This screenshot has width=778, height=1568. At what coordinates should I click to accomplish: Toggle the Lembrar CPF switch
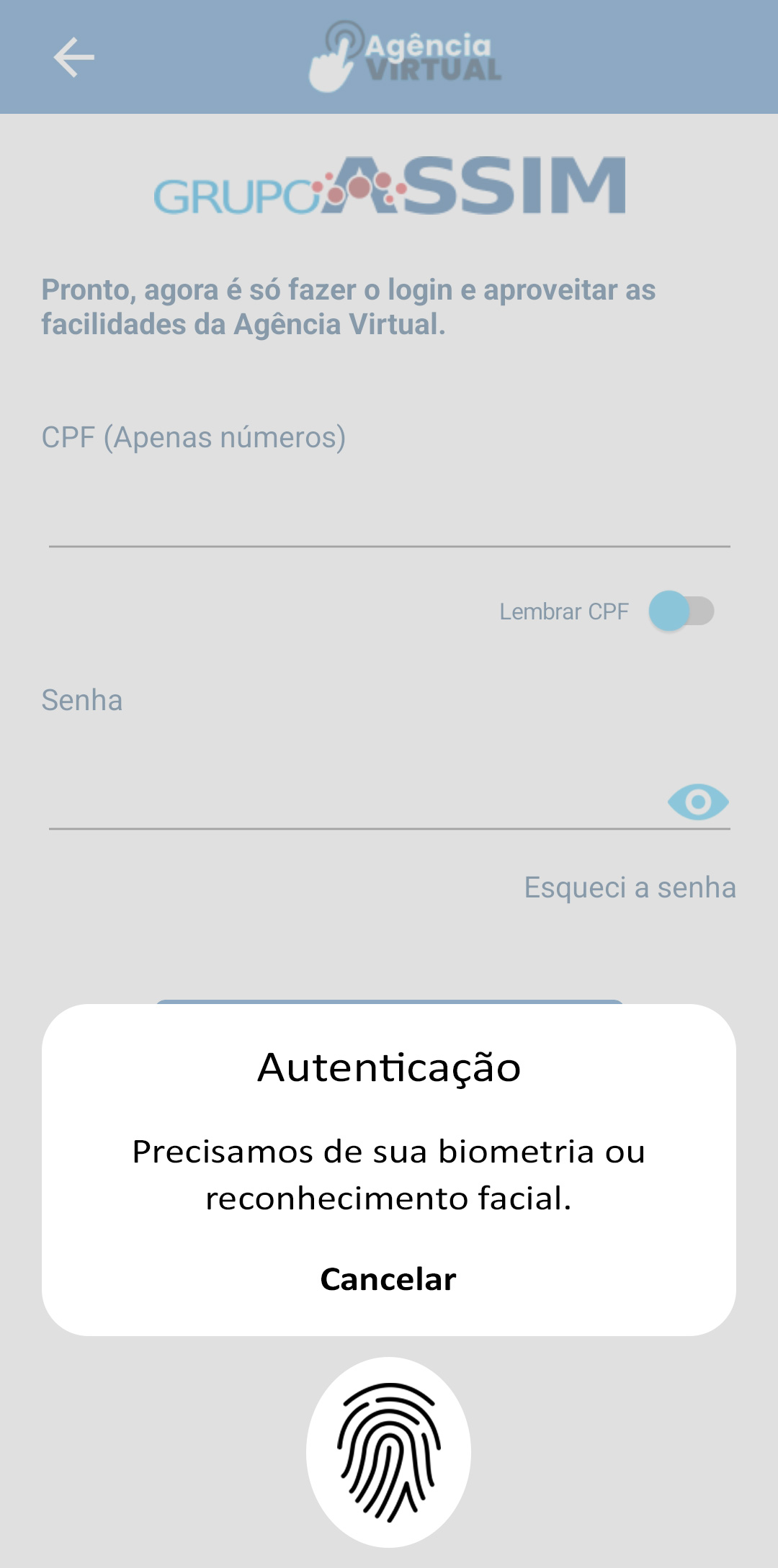pos(681,611)
